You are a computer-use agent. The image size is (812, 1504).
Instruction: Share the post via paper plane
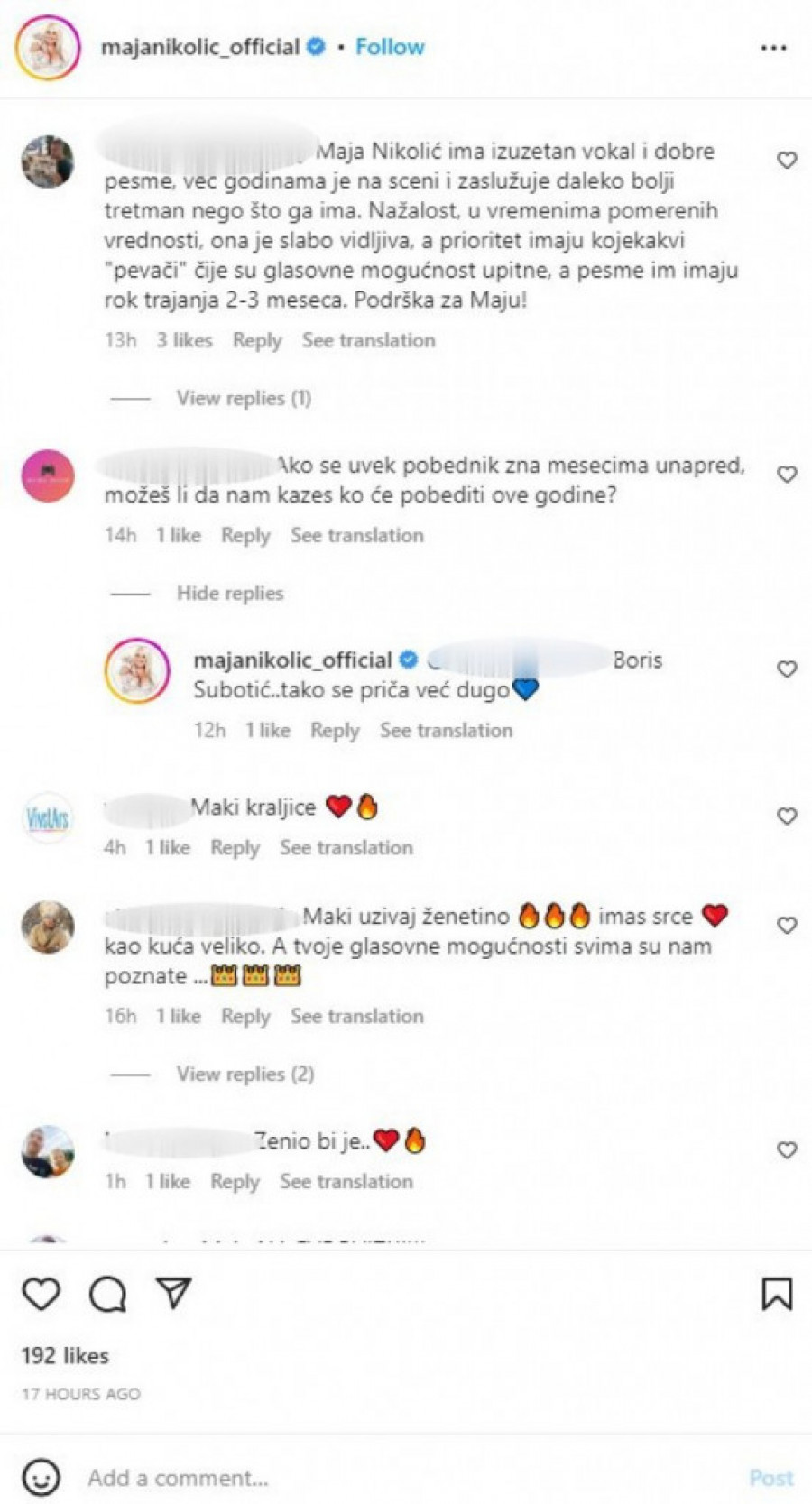173,1293
